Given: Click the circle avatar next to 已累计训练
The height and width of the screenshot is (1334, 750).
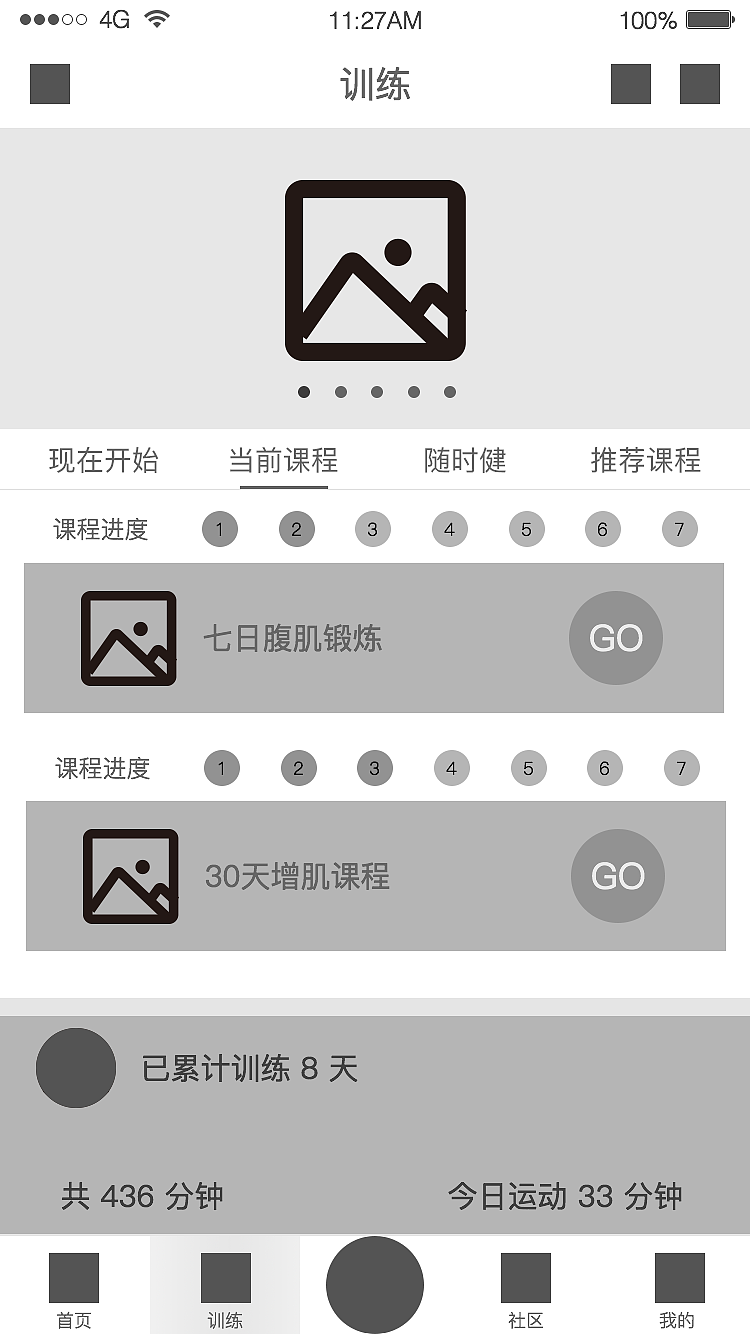Looking at the screenshot, I should 76,1068.
